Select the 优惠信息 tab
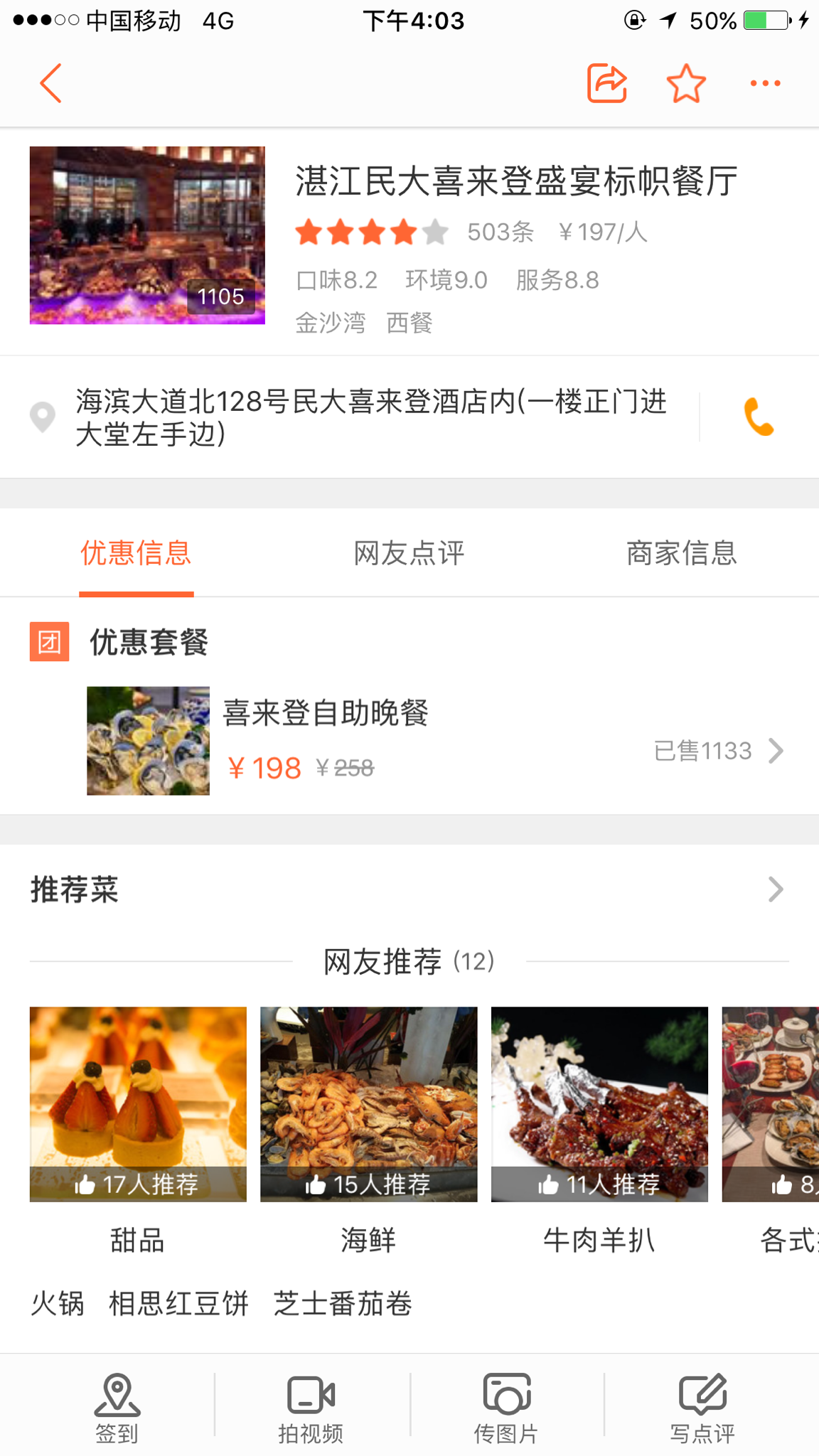Screen dimensions: 819x1456 point(136,553)
